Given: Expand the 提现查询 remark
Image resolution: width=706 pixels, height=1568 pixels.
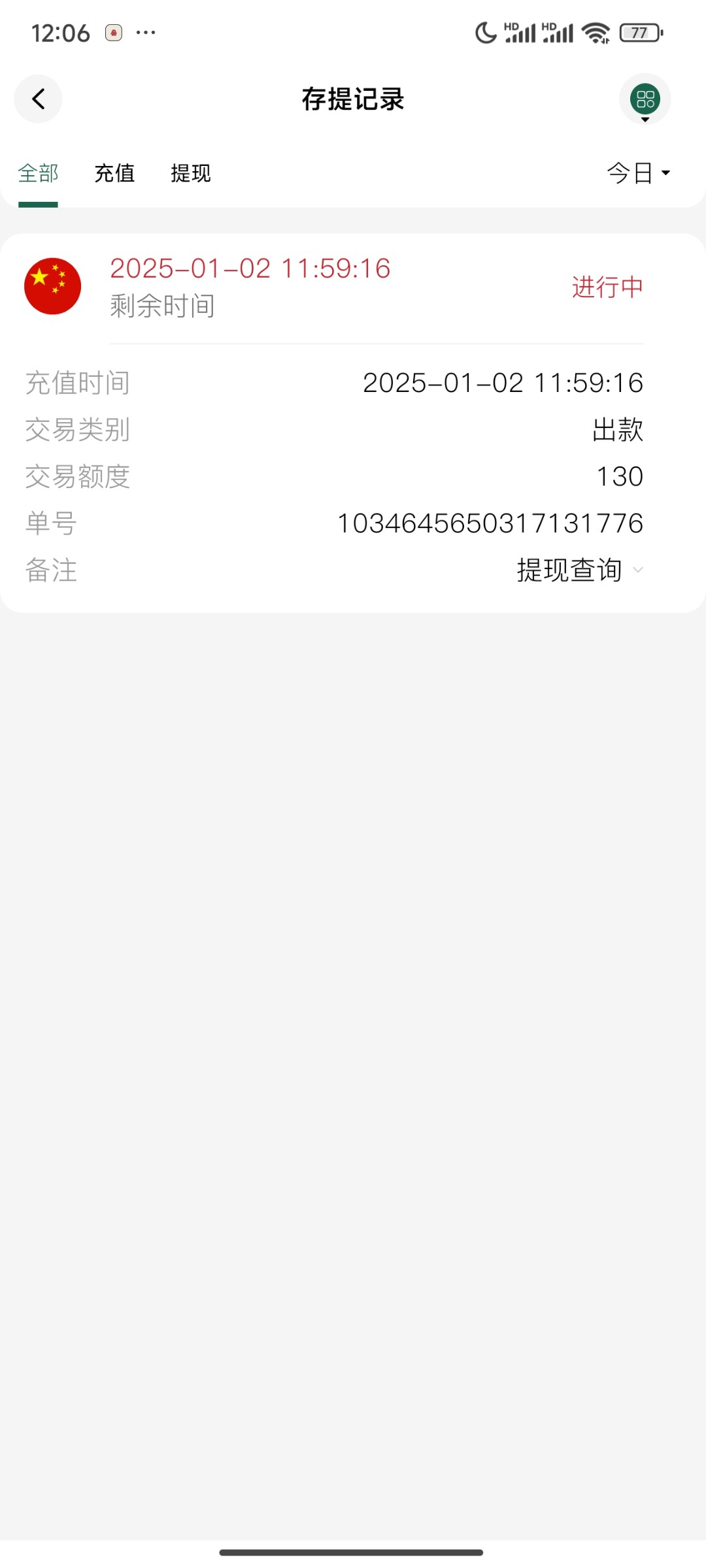Looking at the screenshot, I should [580, 570].
